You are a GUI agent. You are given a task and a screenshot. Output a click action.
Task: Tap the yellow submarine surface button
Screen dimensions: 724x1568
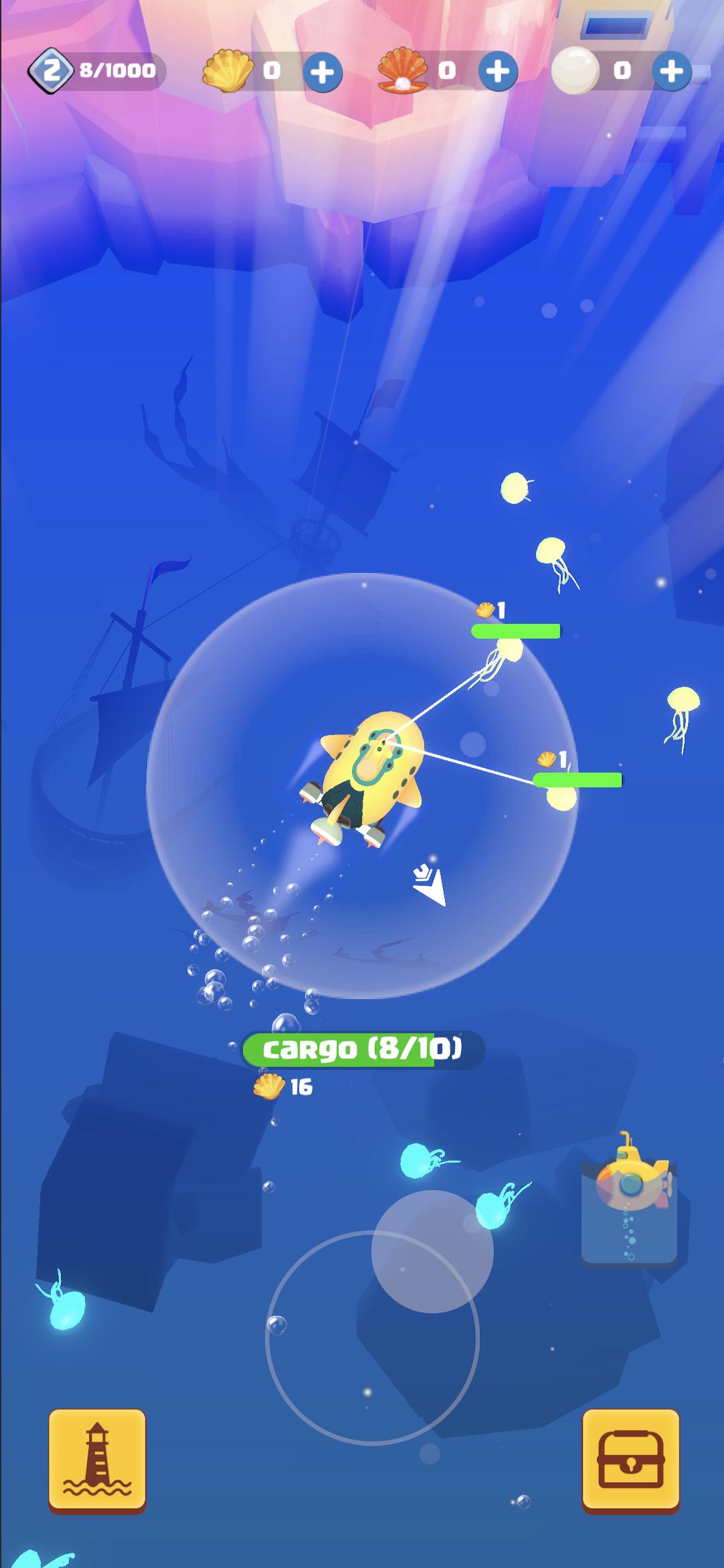(x=629, y=1198)
